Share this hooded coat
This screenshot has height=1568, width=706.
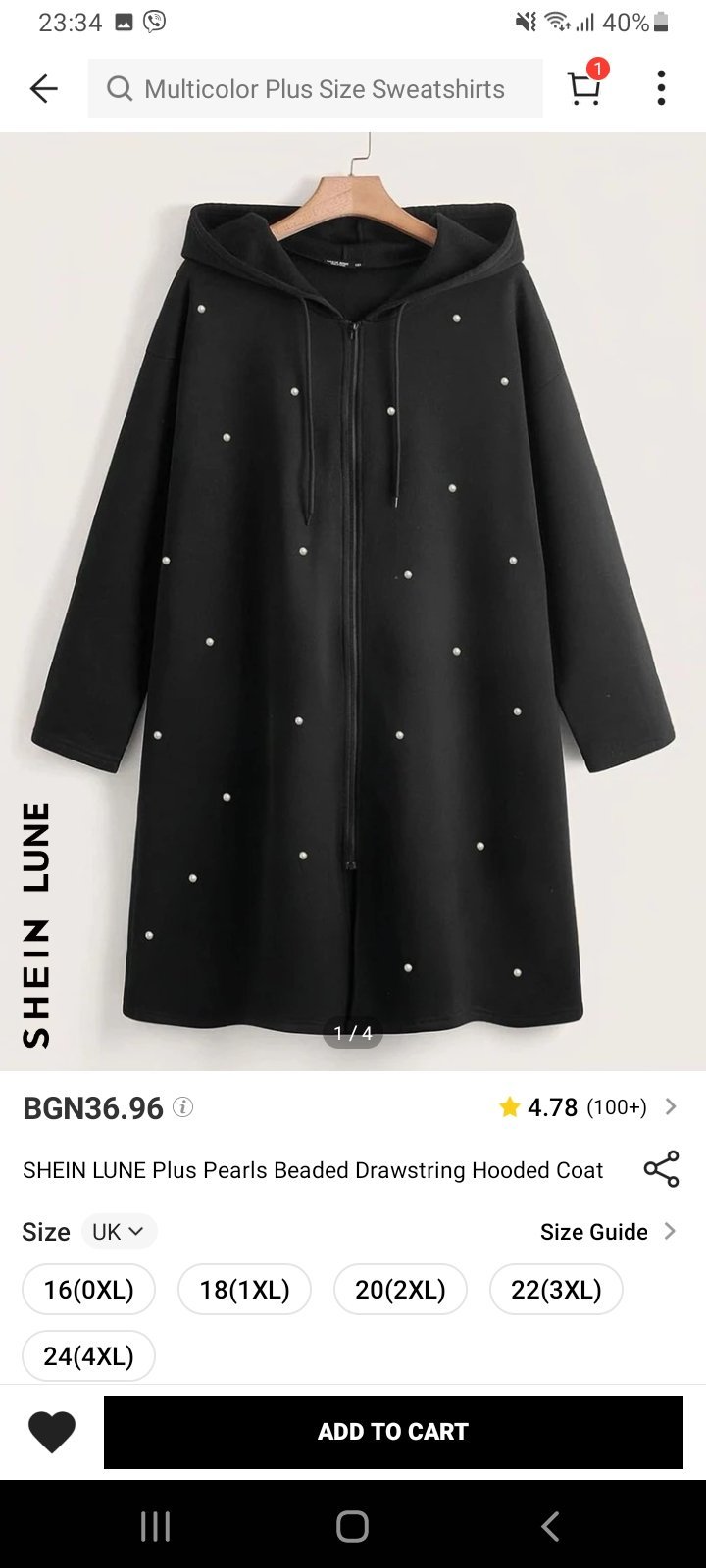661,1169
